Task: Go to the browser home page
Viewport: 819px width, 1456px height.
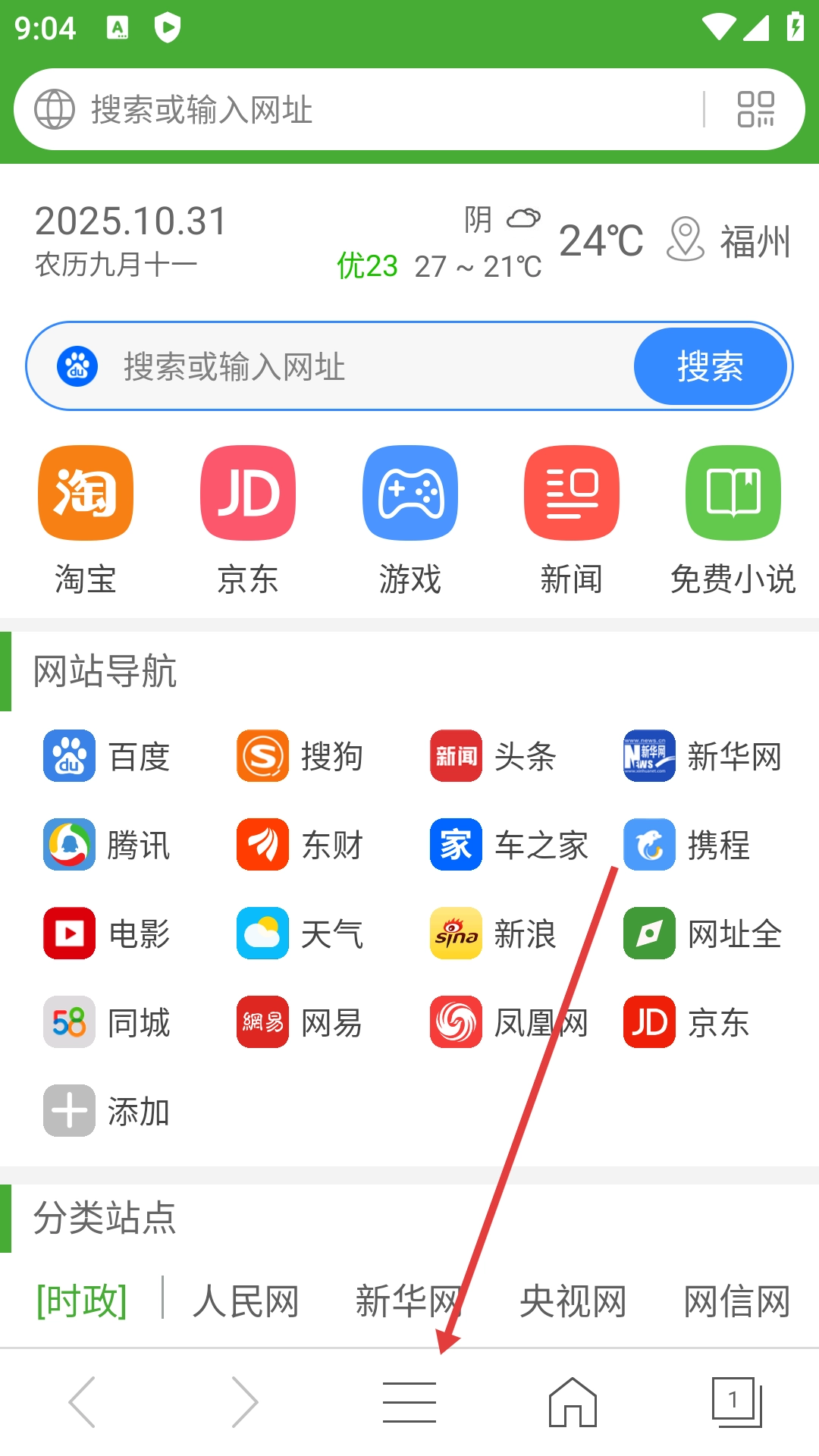Action: tap(573, 1401)
